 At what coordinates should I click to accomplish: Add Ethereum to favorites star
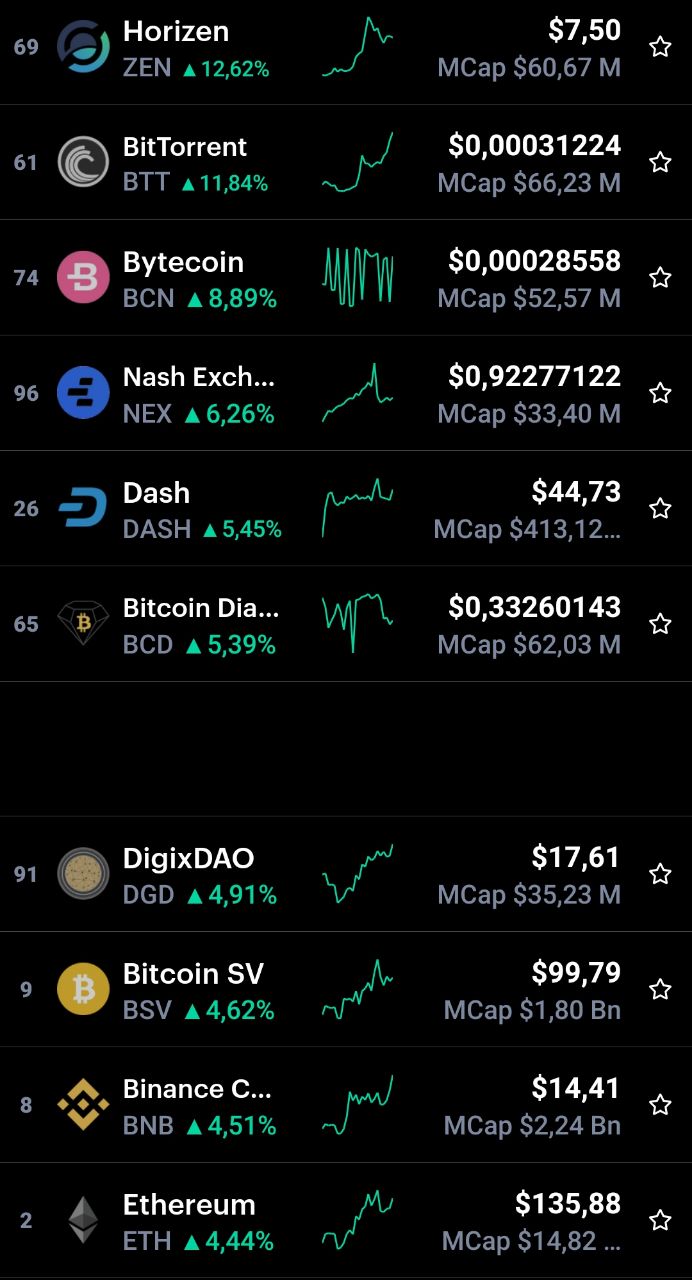(x=660, y=1220)
